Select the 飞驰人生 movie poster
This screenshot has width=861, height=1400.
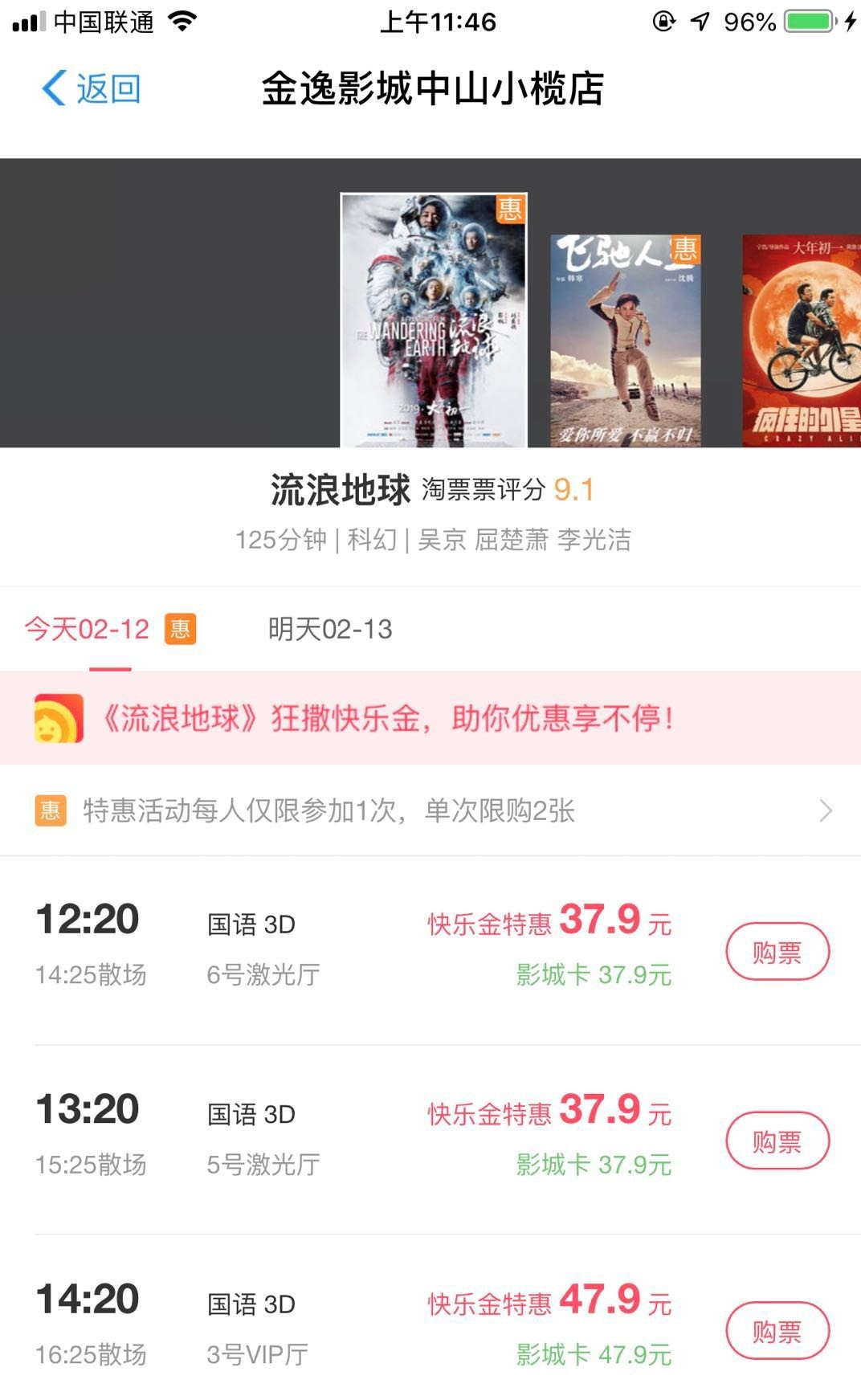point(625,340)
